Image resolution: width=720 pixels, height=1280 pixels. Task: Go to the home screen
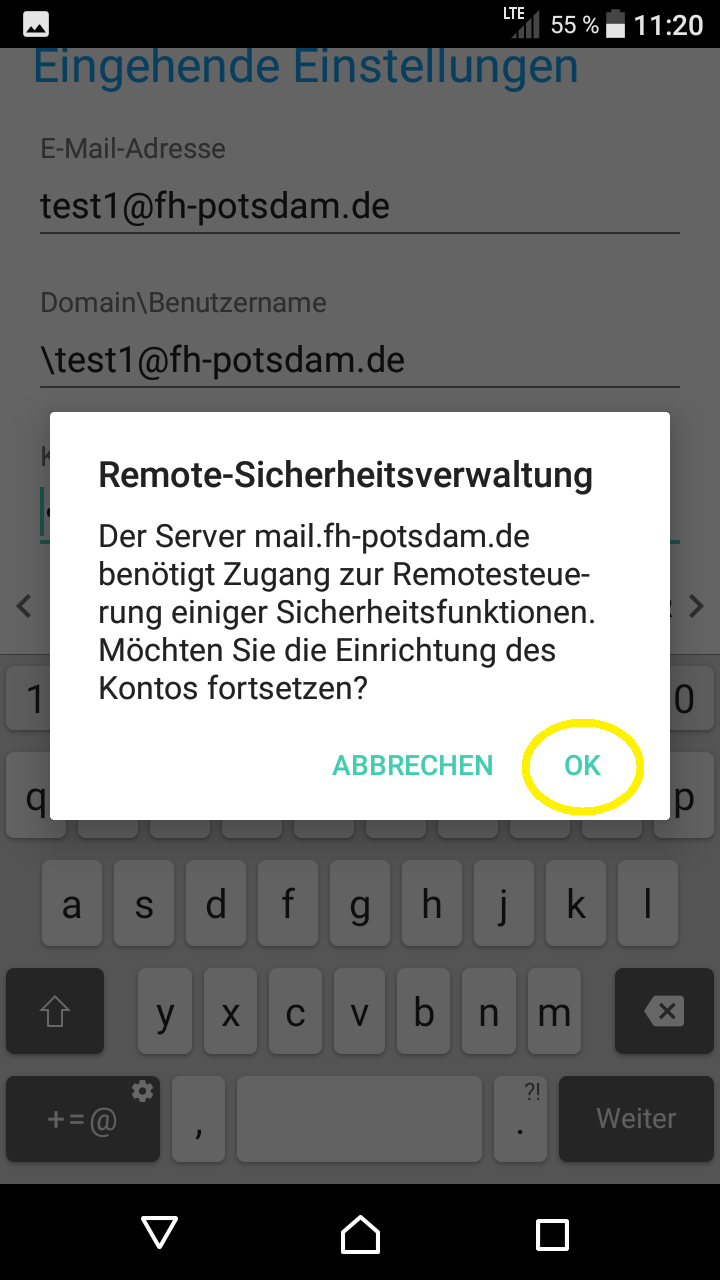[x=360, y=1233]
